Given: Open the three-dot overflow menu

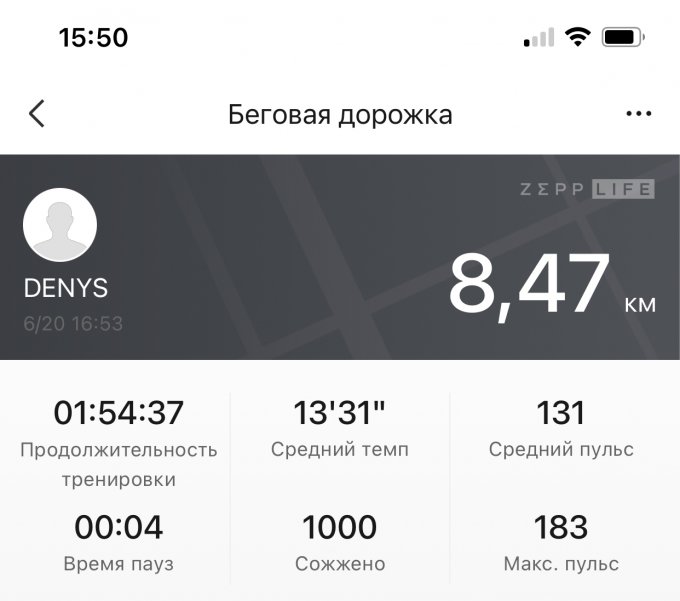Looking at the screenshot, I should (x=638, y=114).
